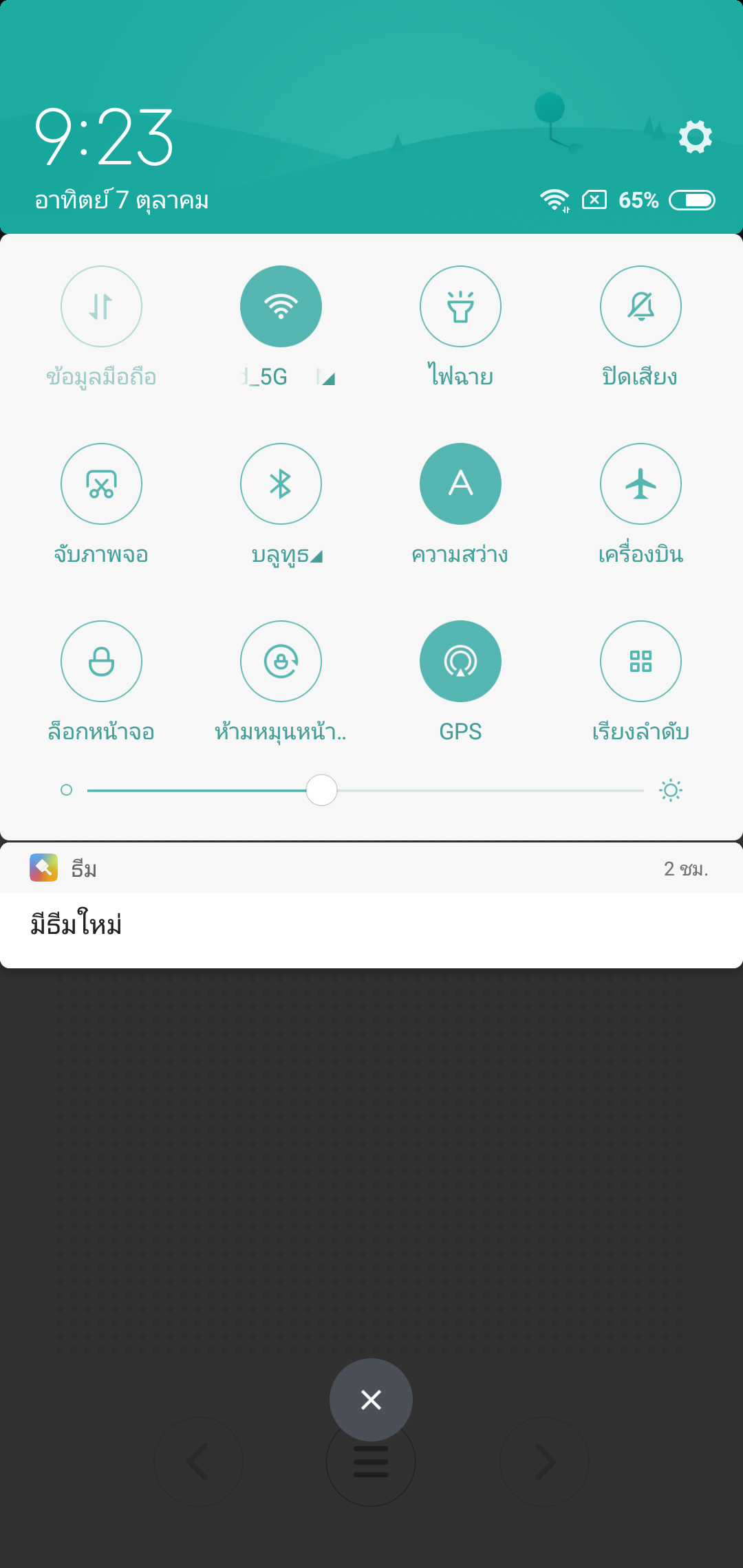743x1568 pixels.
Task: Turn off GPS location
Action: (460, 662)
